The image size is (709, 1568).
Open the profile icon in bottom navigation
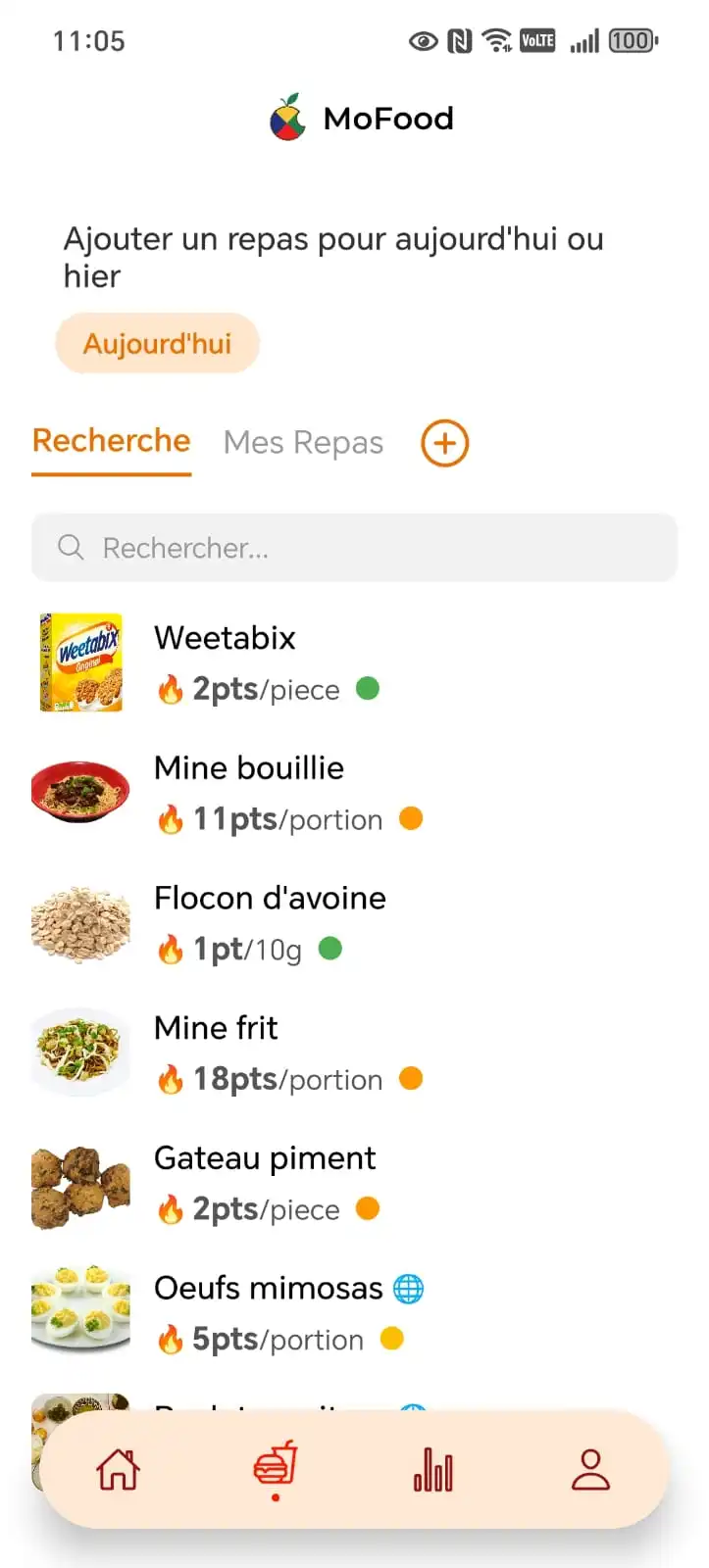[589, 1467]
